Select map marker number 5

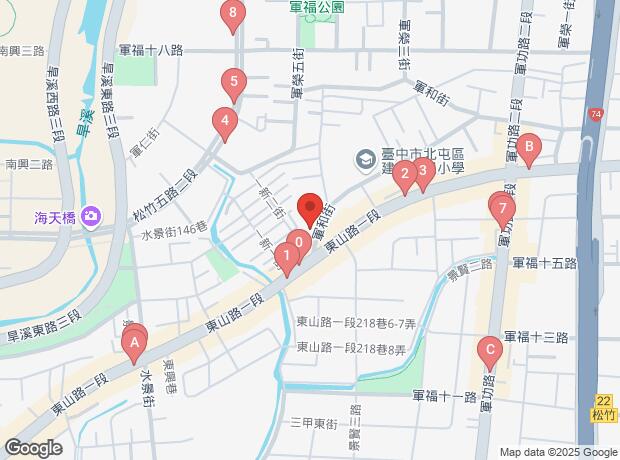(x=233, y=82)
